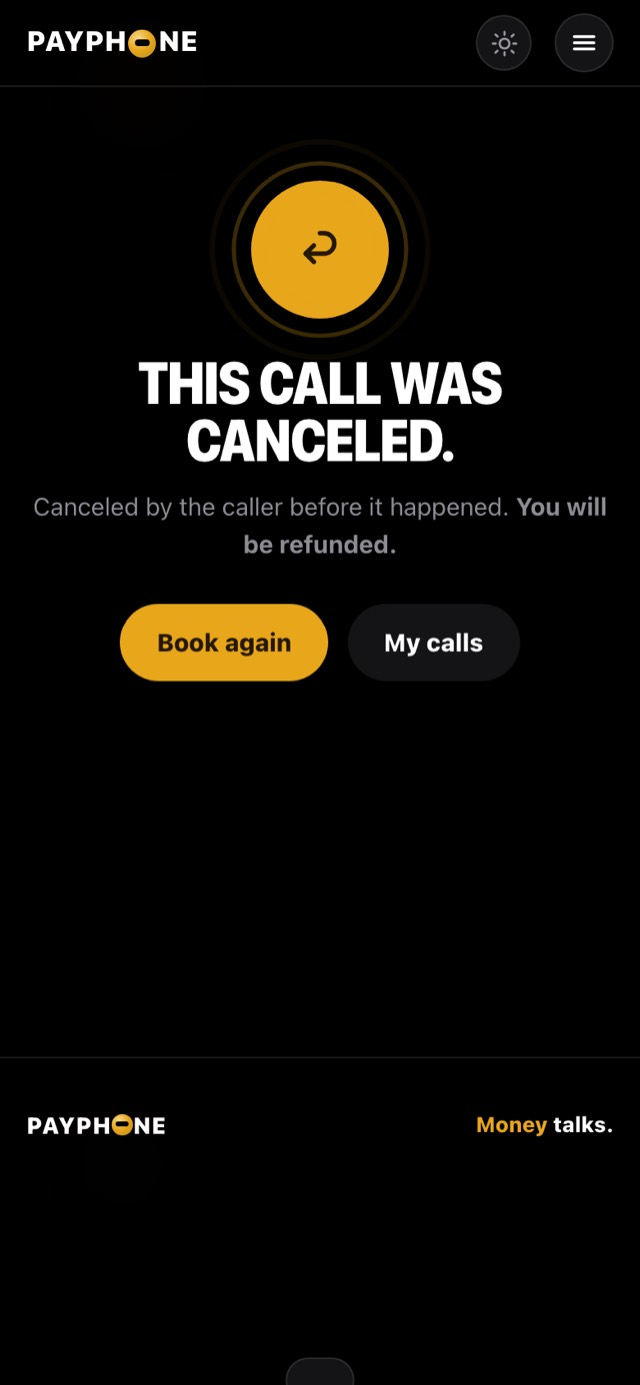The width and height of the screenshot is (640, 1385).
Task: Open the hamburger menu
Action: pyautogui.click(x=584, y=43)
